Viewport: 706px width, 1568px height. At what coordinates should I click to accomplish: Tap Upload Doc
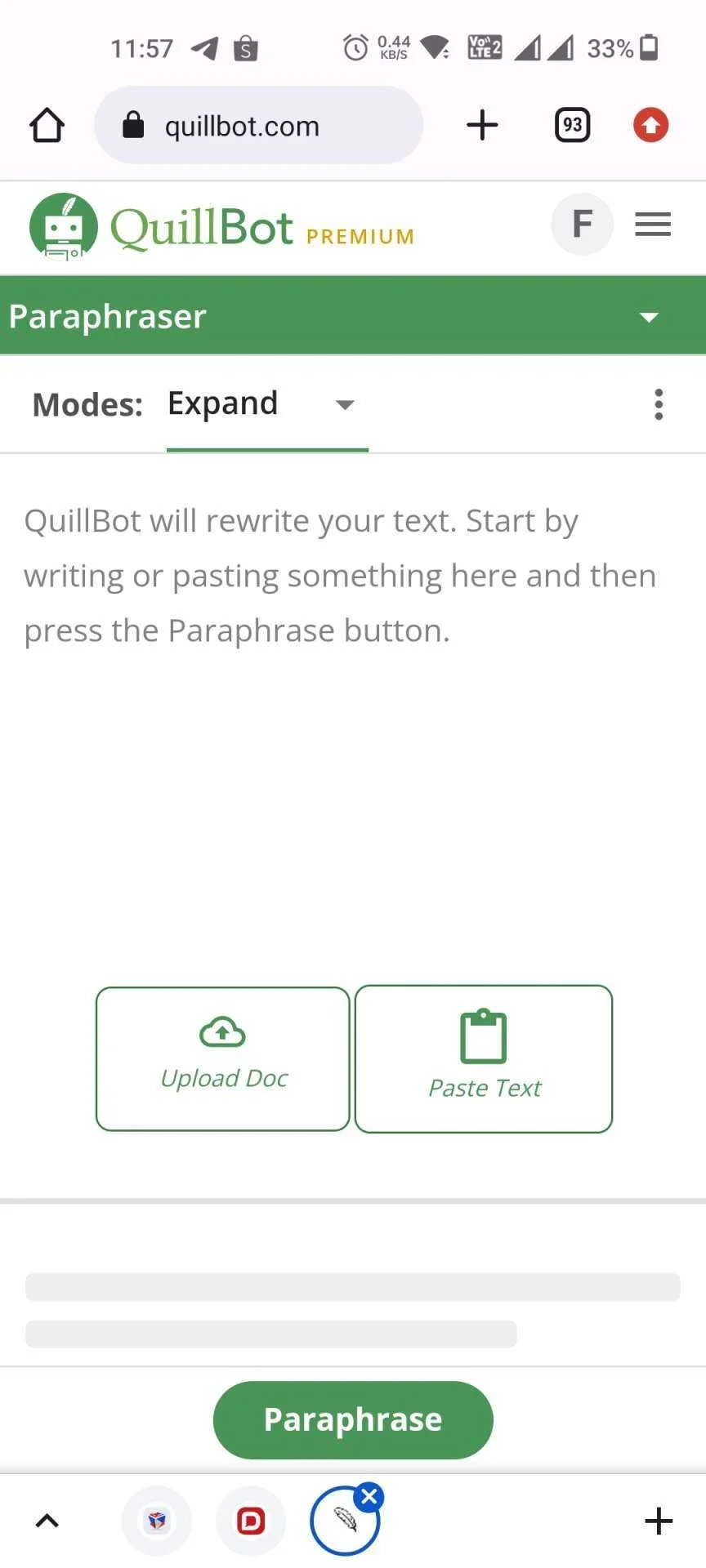223,1058
